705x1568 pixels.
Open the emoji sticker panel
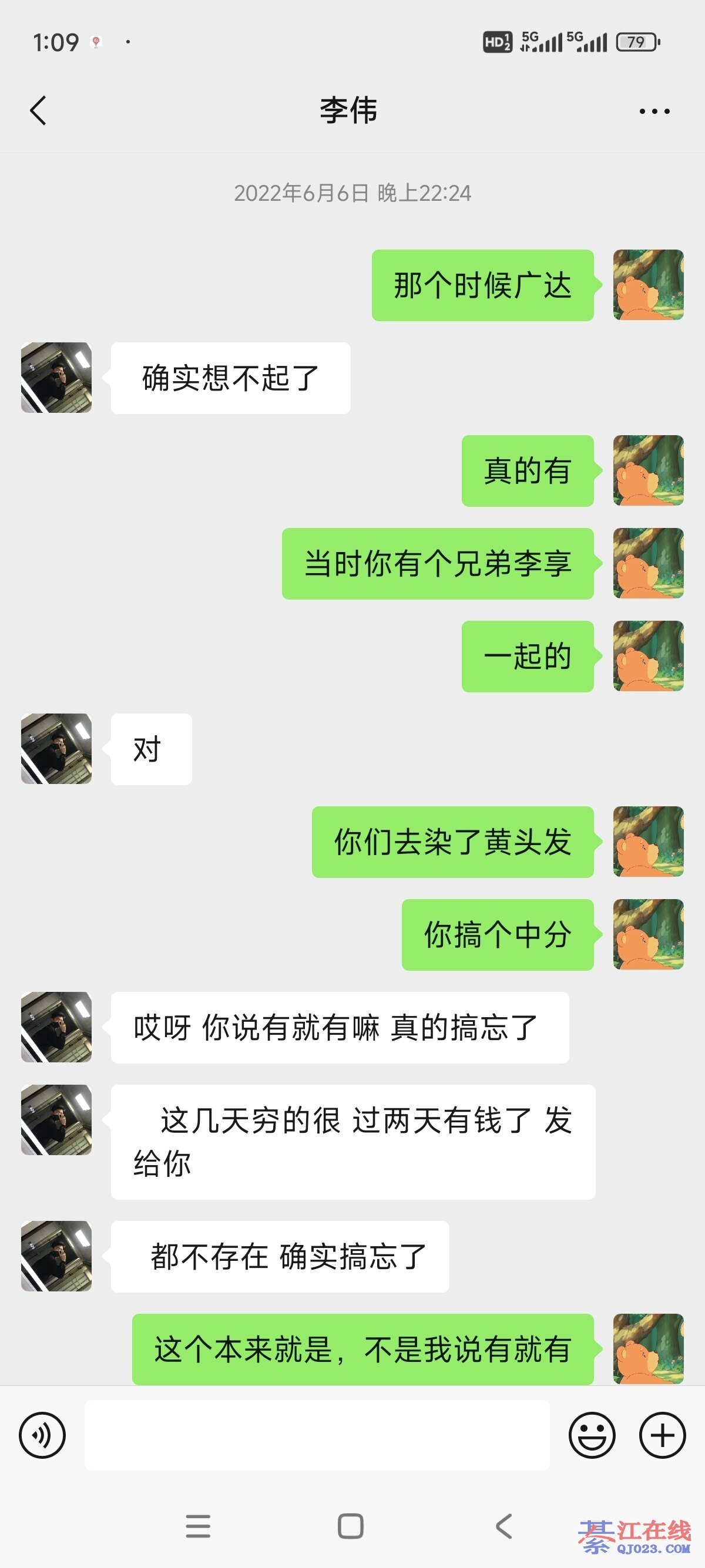pos(592,1435)
